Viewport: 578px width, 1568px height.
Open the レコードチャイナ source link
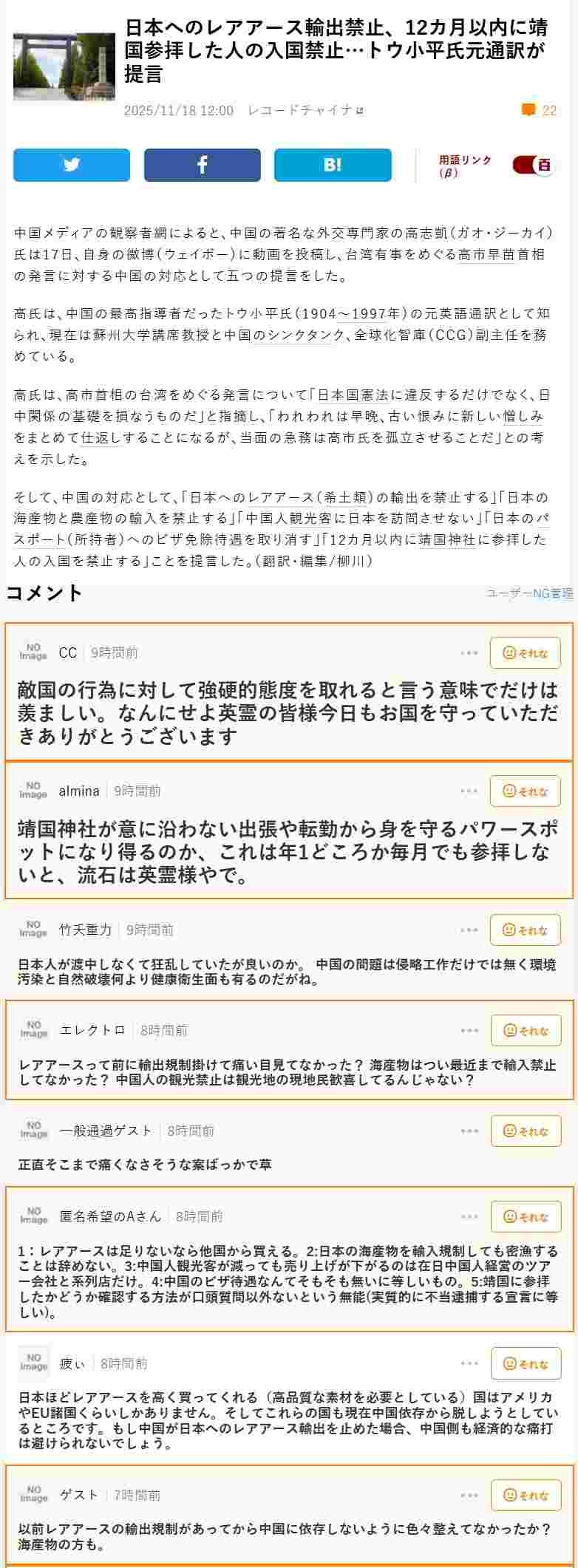pos(305,111)
